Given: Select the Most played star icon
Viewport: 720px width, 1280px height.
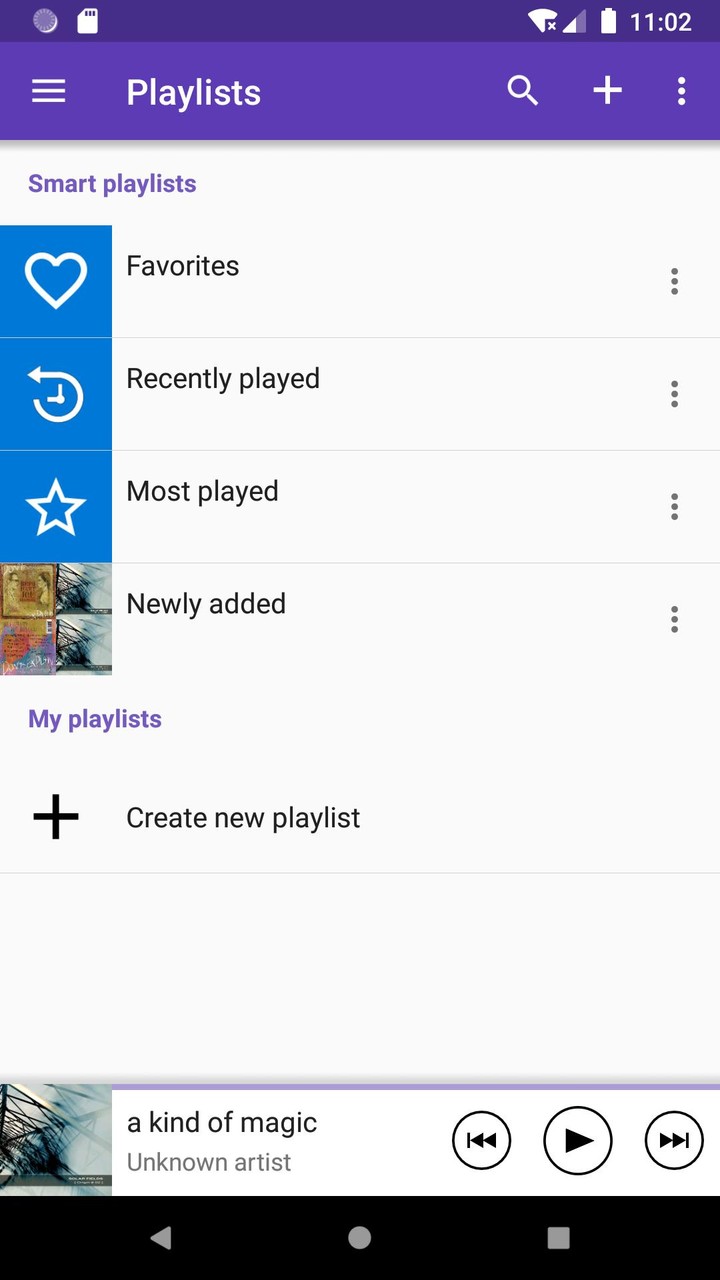Looking at the screenshot, I should [56, 506].
